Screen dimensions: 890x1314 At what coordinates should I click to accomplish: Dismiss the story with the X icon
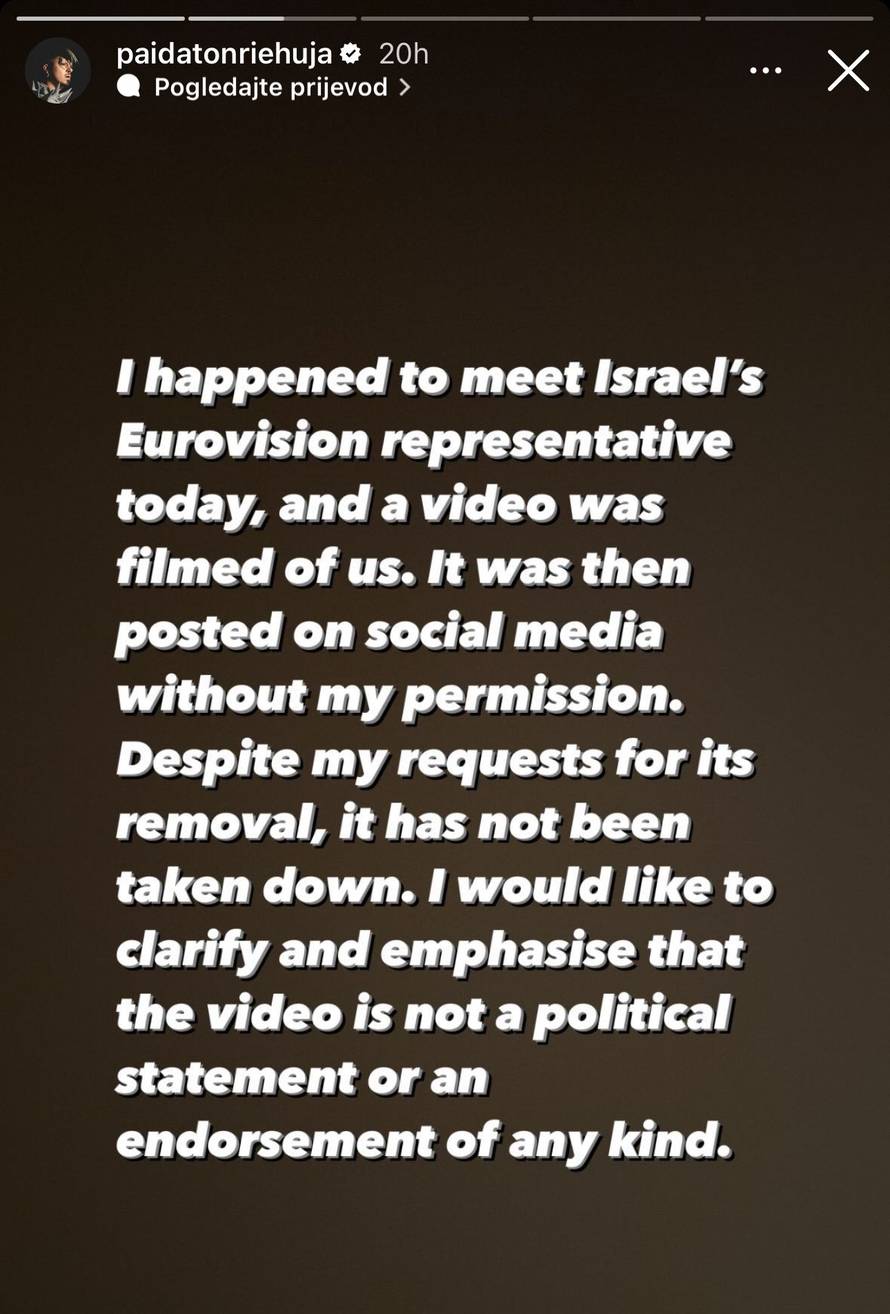(848, 70)
